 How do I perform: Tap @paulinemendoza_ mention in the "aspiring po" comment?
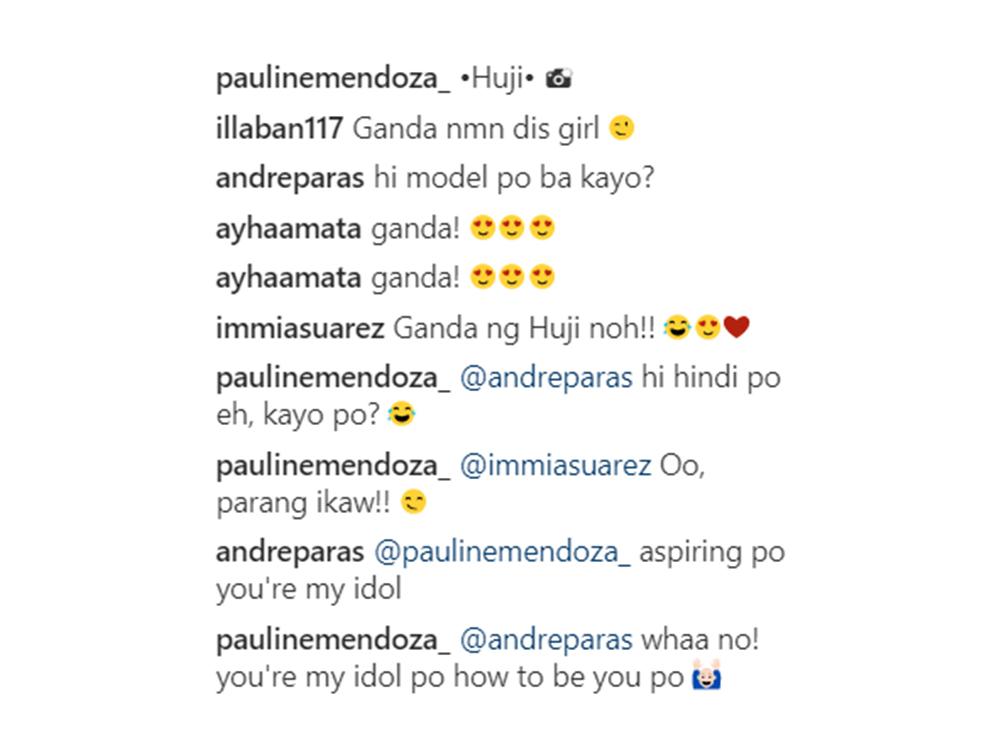click(x=501, y=554)
